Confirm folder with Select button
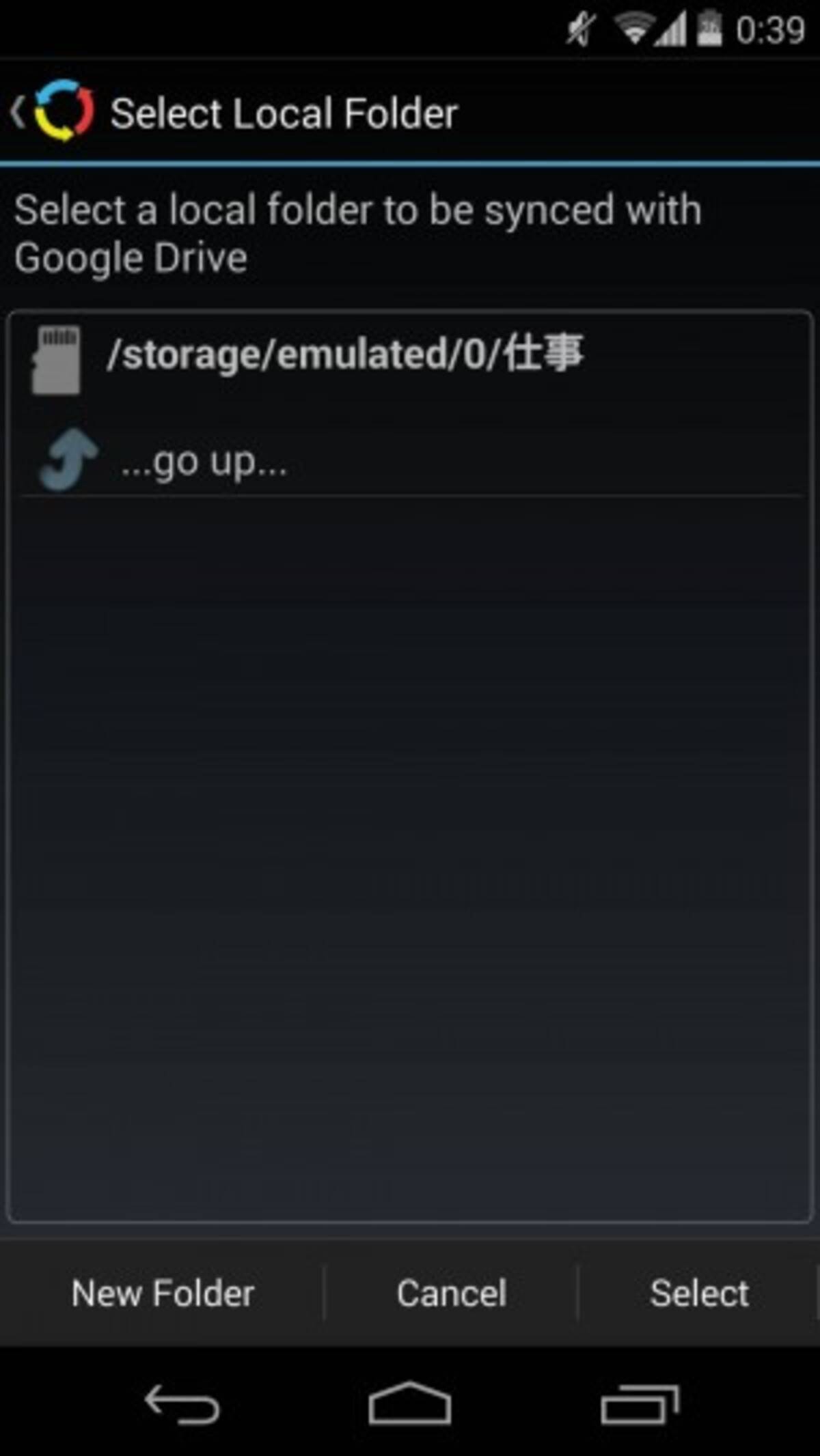This screenshot has width=820, height=1456. (699, 1293)
